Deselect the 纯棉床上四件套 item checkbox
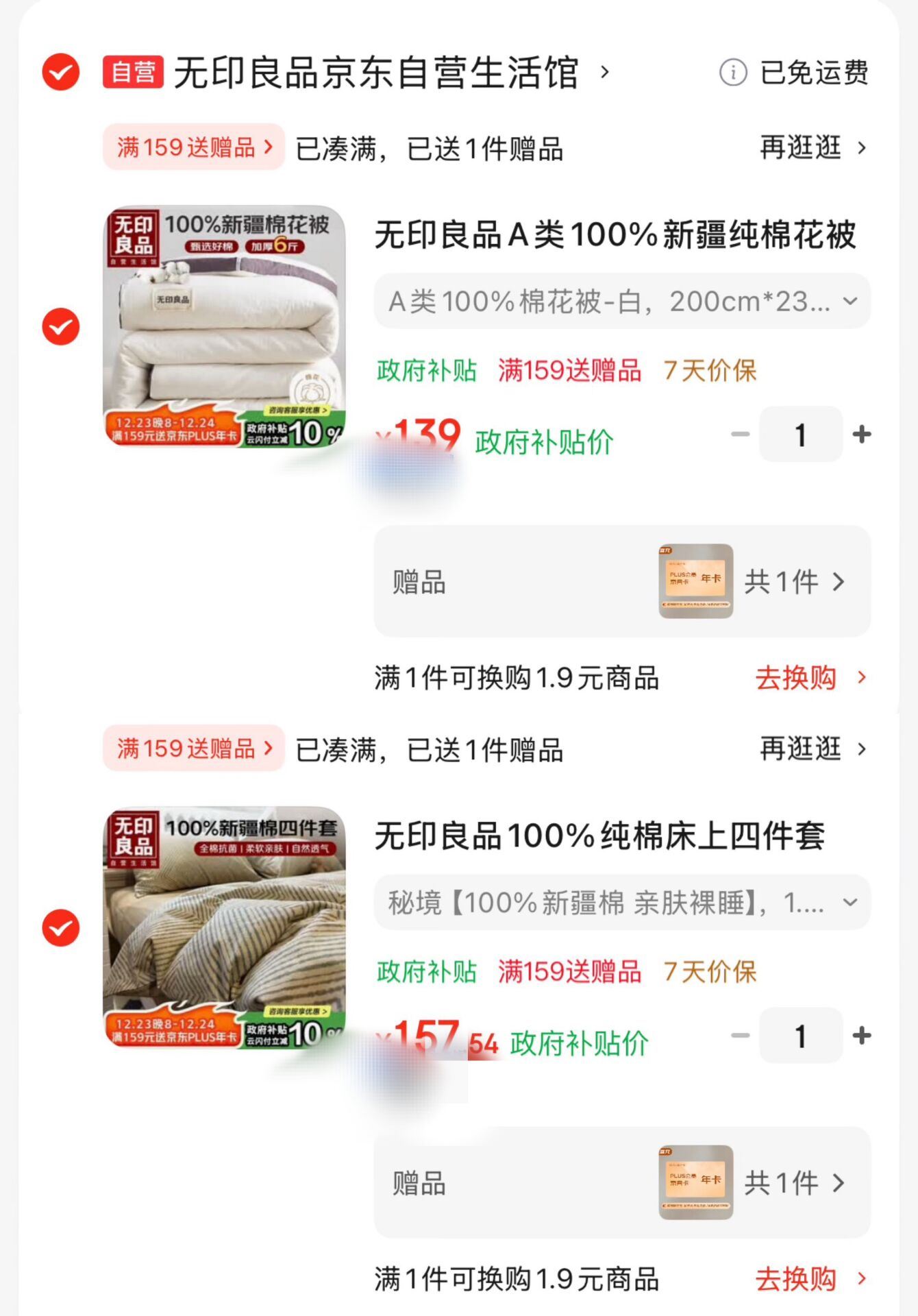This screenshot has height=1316, width=918. point(61,927)
